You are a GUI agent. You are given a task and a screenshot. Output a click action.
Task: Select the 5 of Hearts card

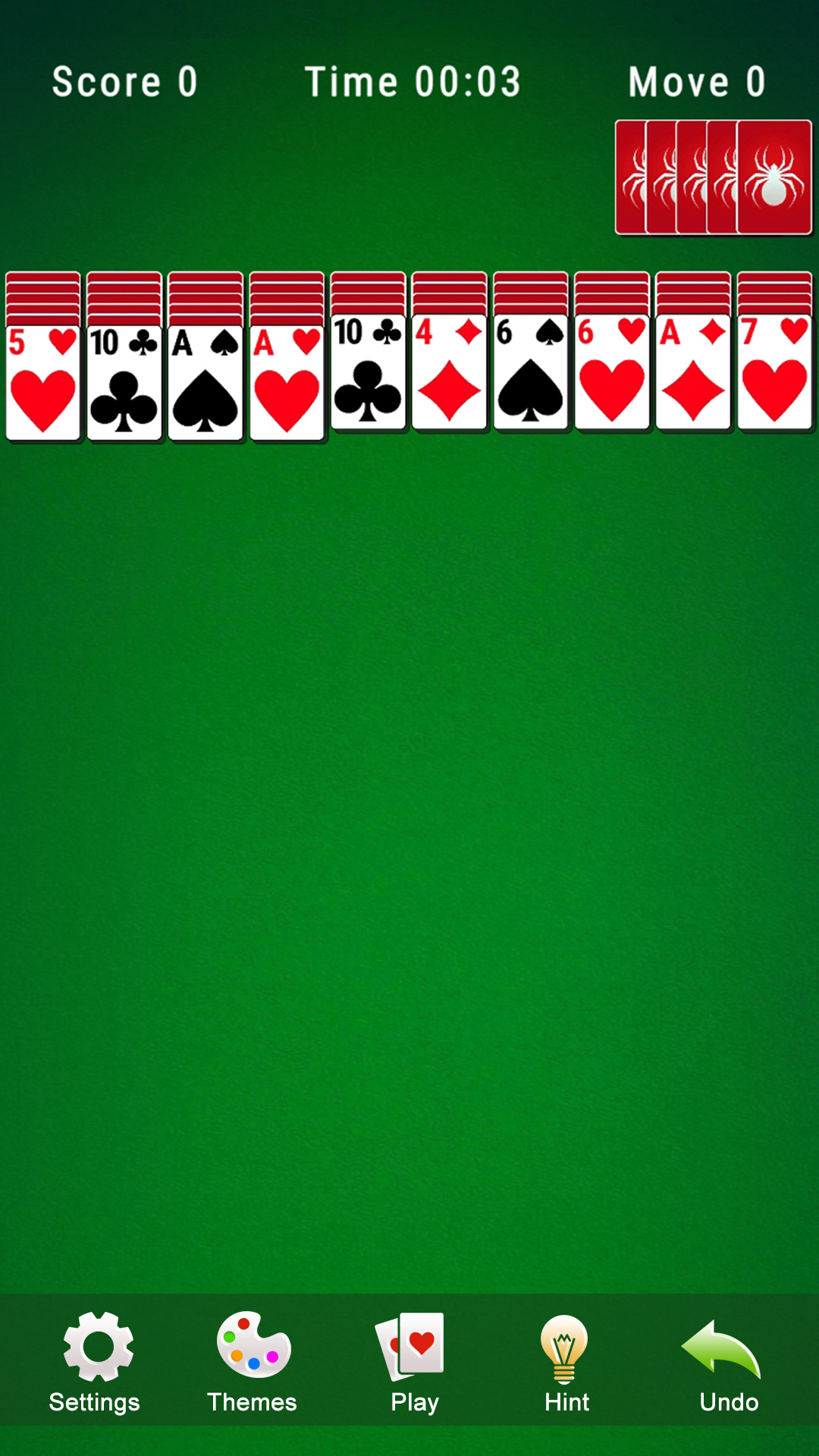[x=43, y=379]
